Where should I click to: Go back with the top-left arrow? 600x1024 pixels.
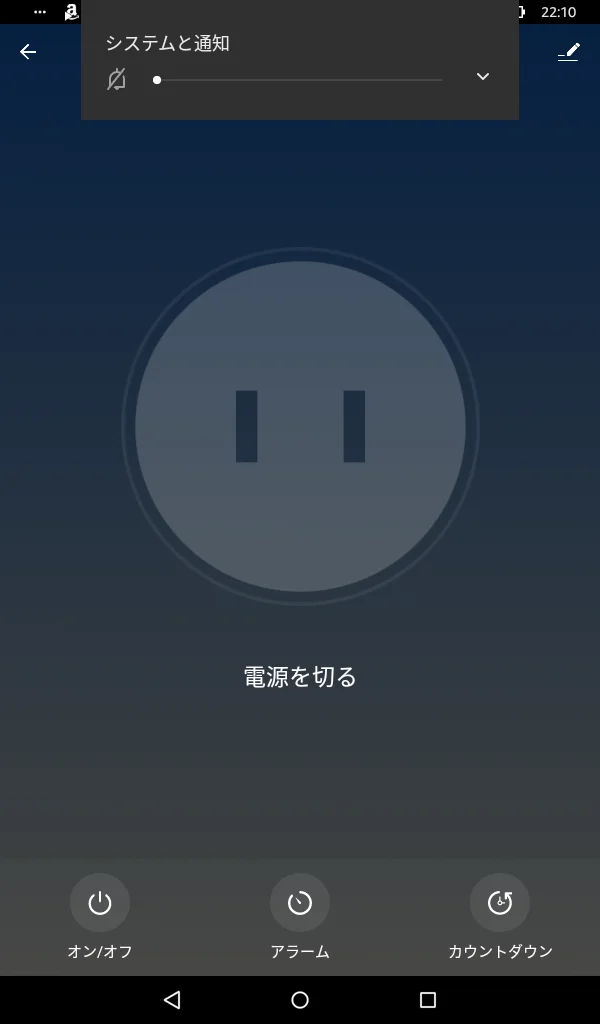28,52
